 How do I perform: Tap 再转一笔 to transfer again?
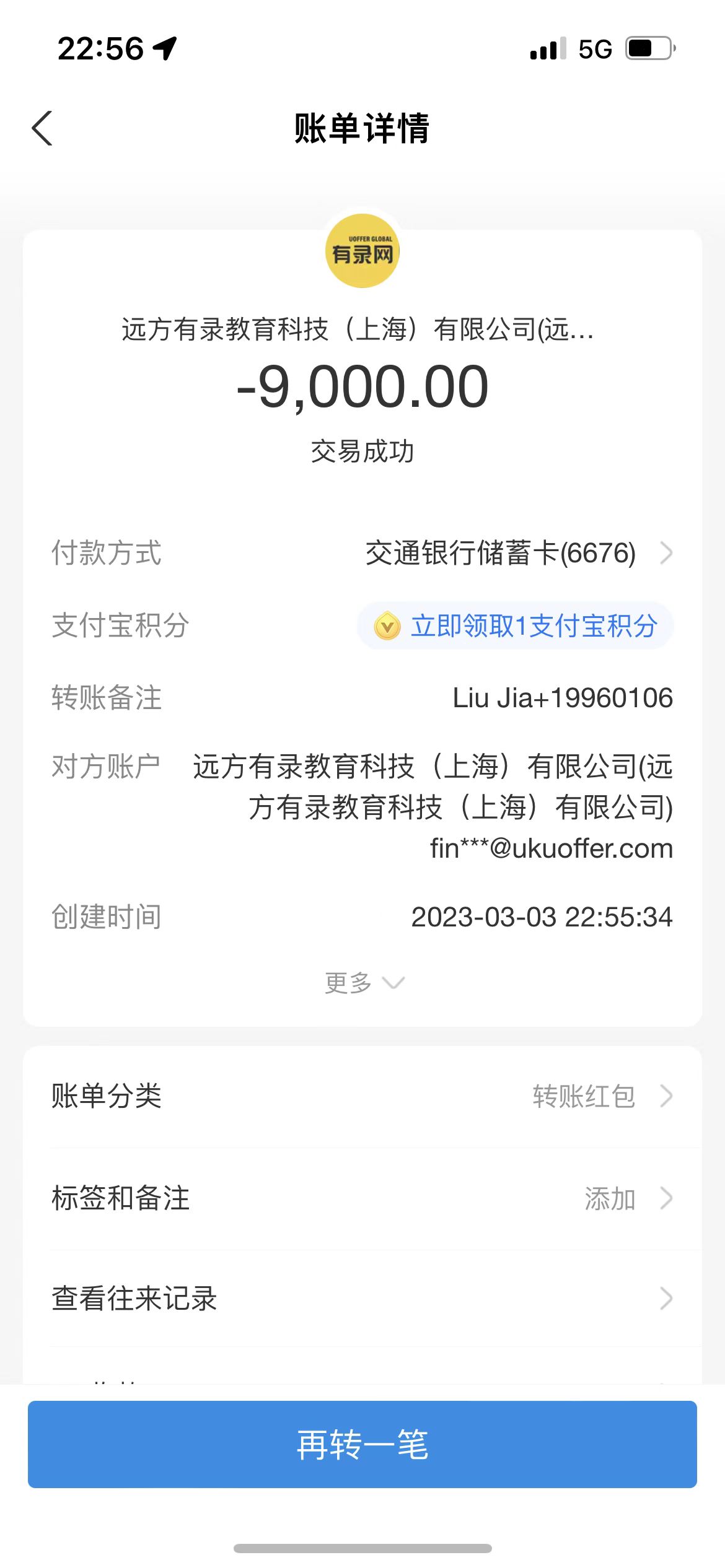coord(362,1444)
